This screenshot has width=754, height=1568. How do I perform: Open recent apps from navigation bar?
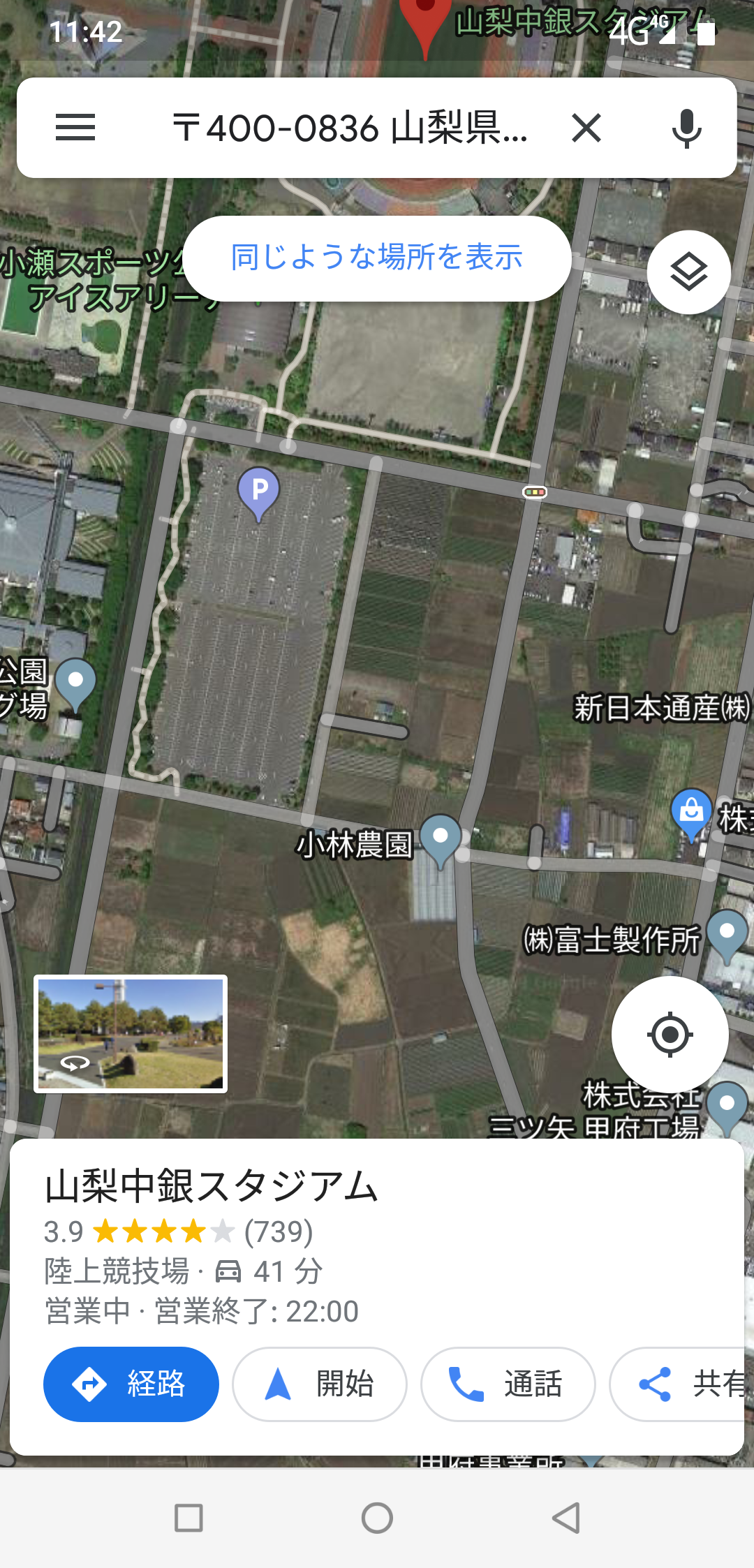click(188, 1518)
